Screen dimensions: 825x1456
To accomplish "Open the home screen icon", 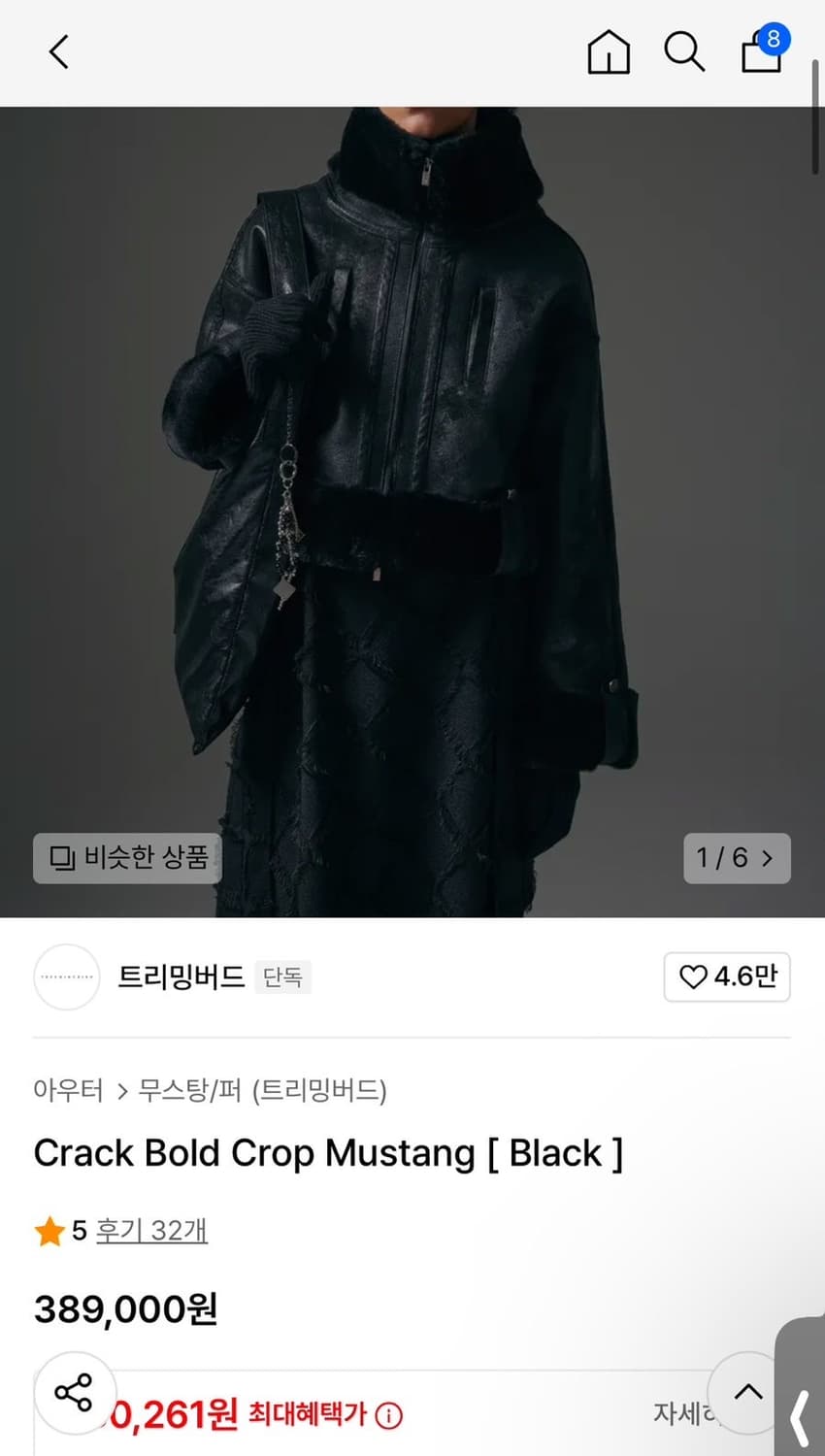I will [609, 53].
